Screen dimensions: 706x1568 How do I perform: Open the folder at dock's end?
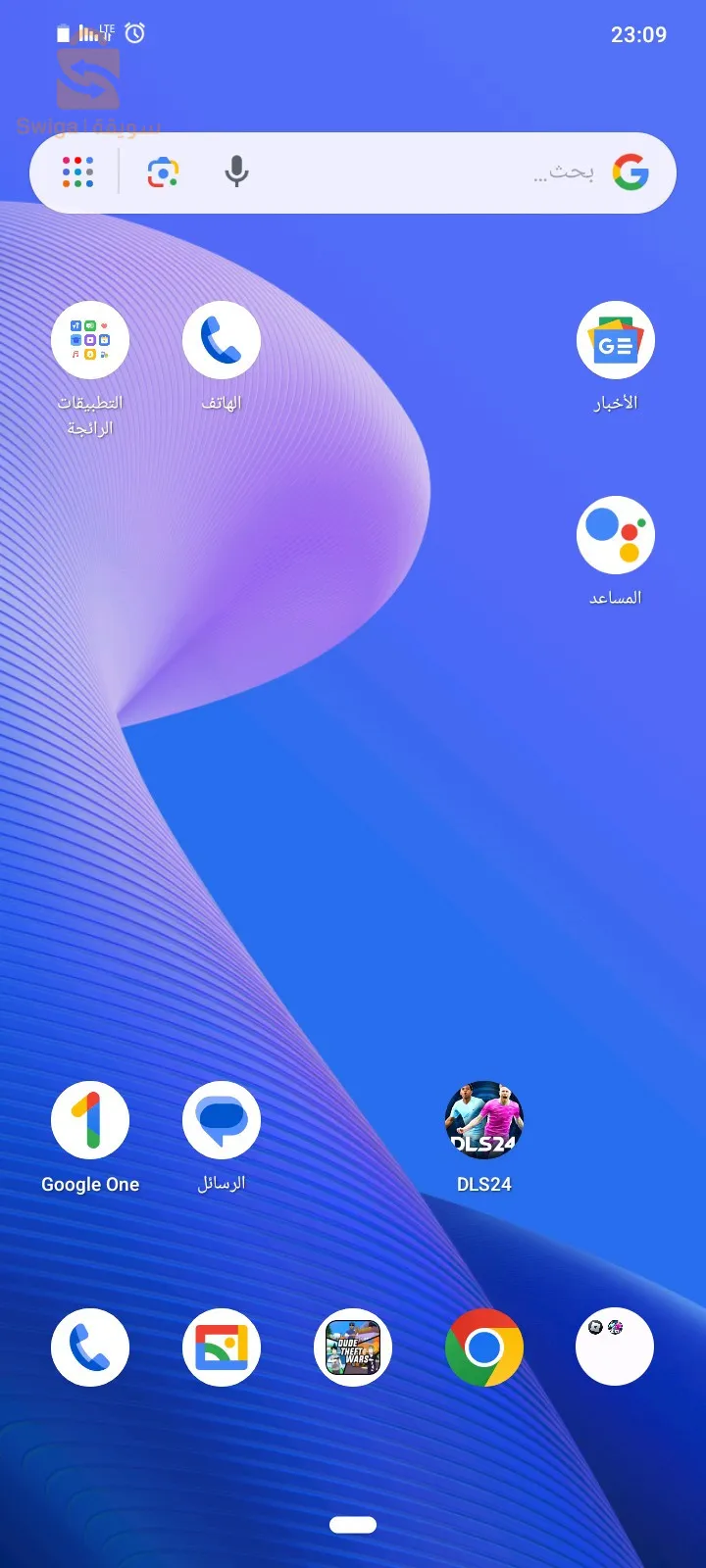click(x=615, y=1347)
